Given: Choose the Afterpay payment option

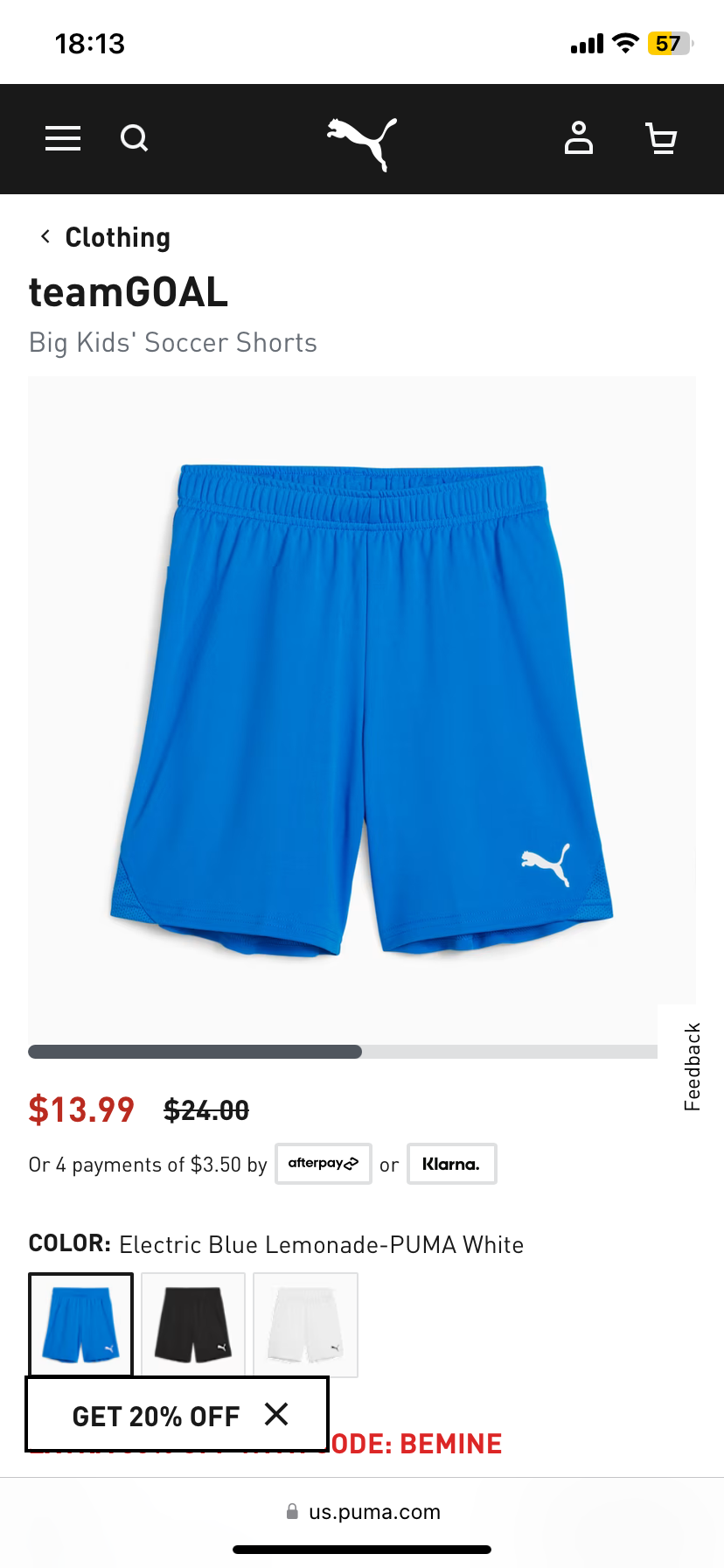Looking at the screenshot, I should (324, 1164).
